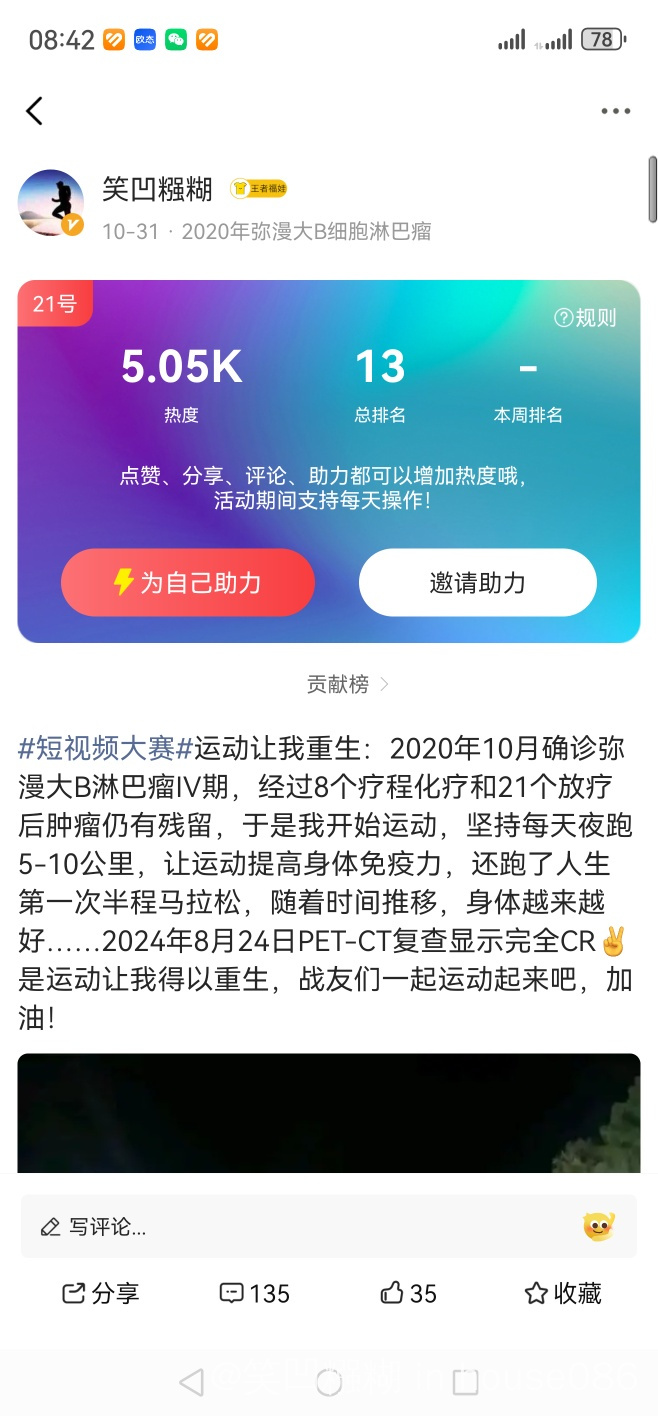This screenshot has height=1416, width=658.
Task: Tap 为自己助力 button
Action: [x=188, y=582]
